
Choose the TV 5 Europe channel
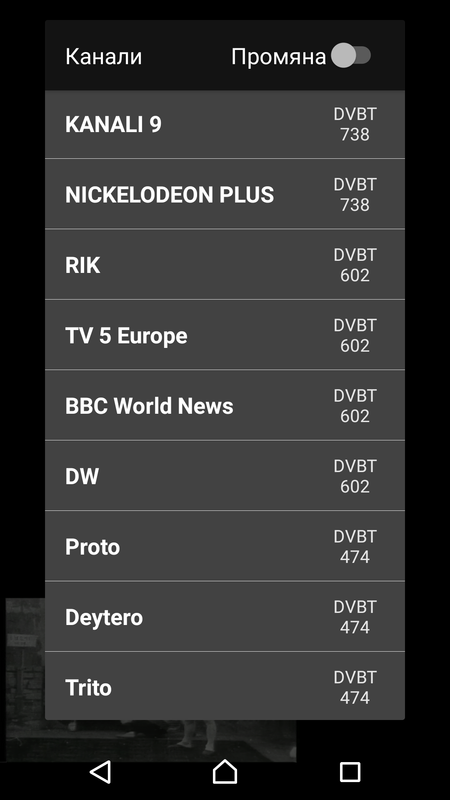point(225,335)
